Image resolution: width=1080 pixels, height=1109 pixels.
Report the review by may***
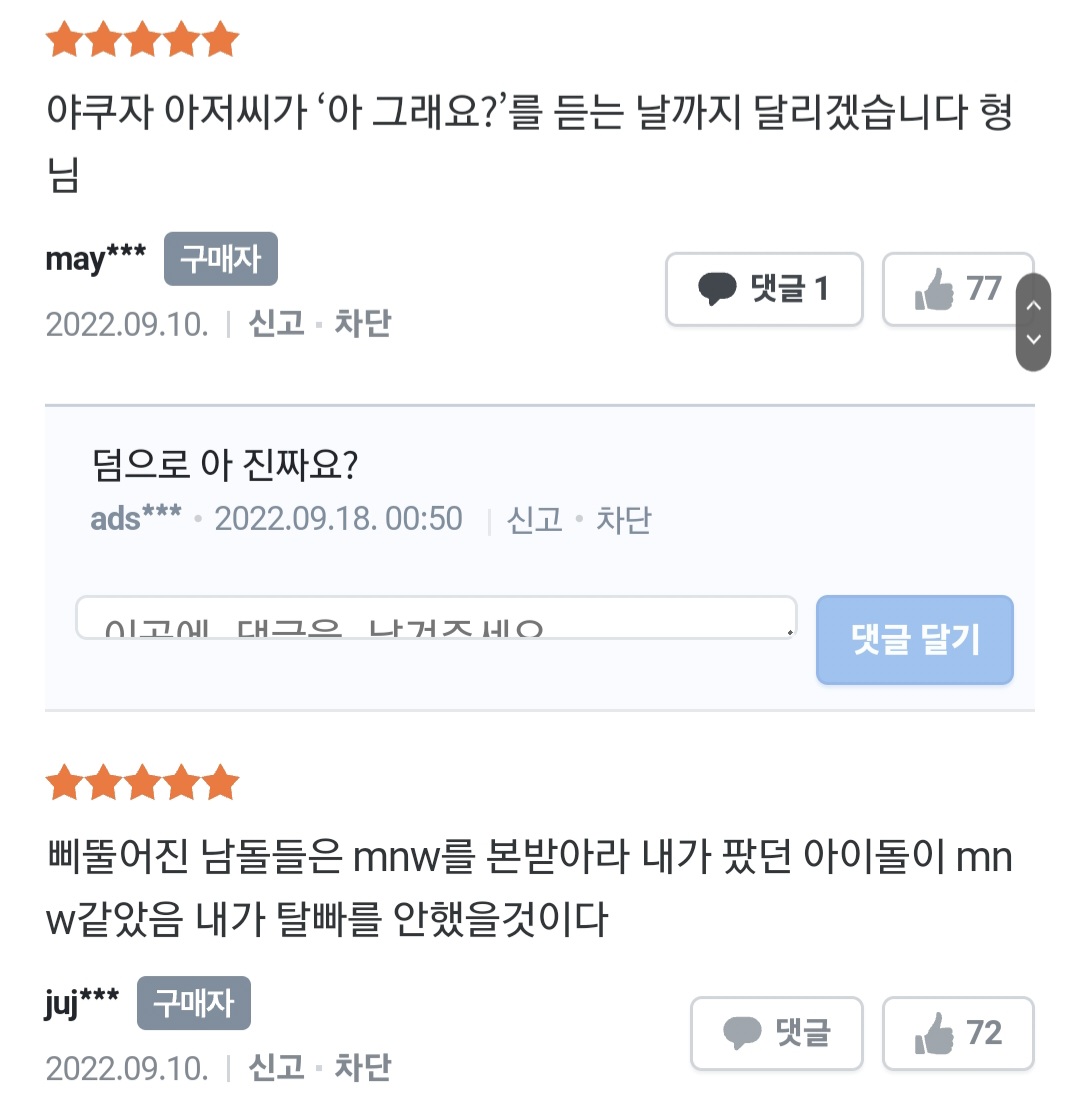click(277, 324)
